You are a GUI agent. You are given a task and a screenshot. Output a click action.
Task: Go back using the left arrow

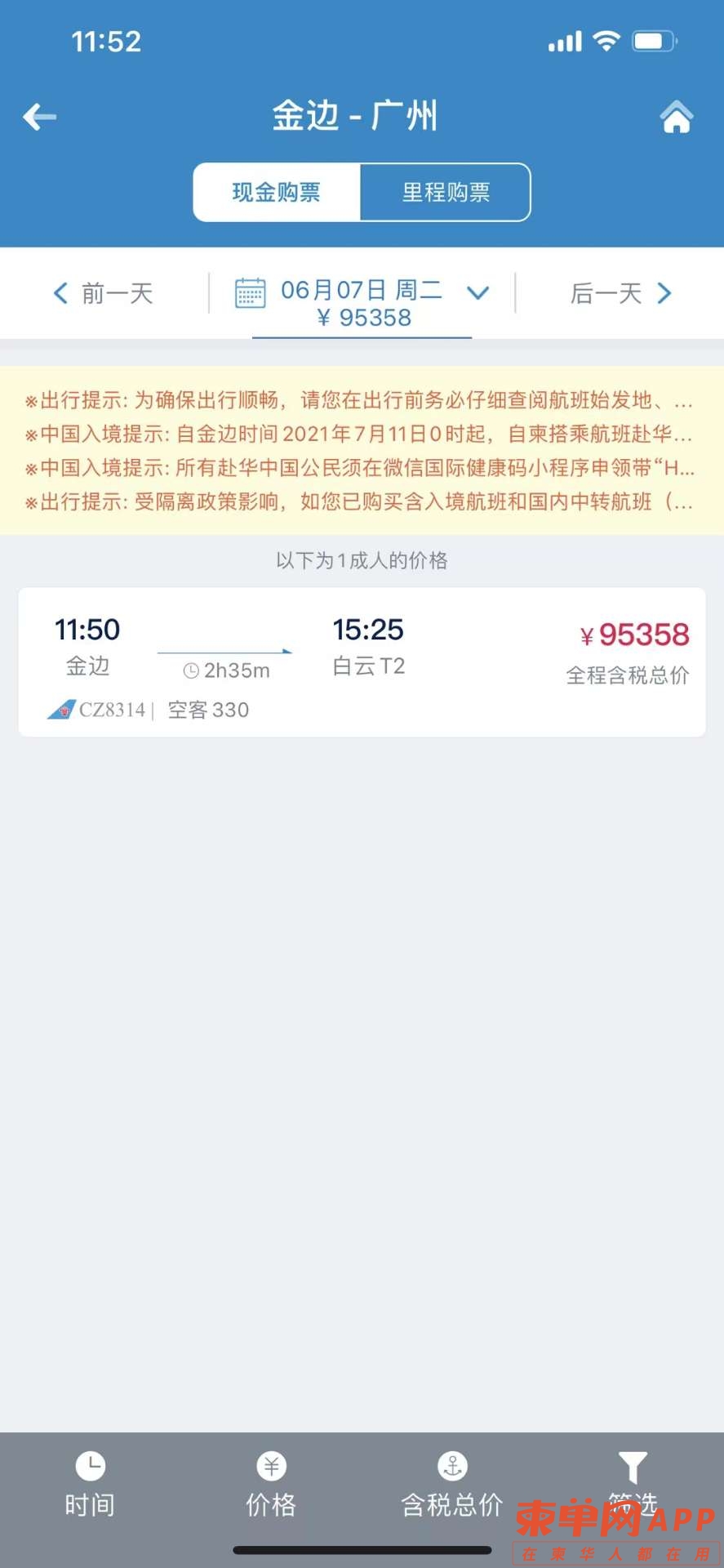click(x=39, y=117)
